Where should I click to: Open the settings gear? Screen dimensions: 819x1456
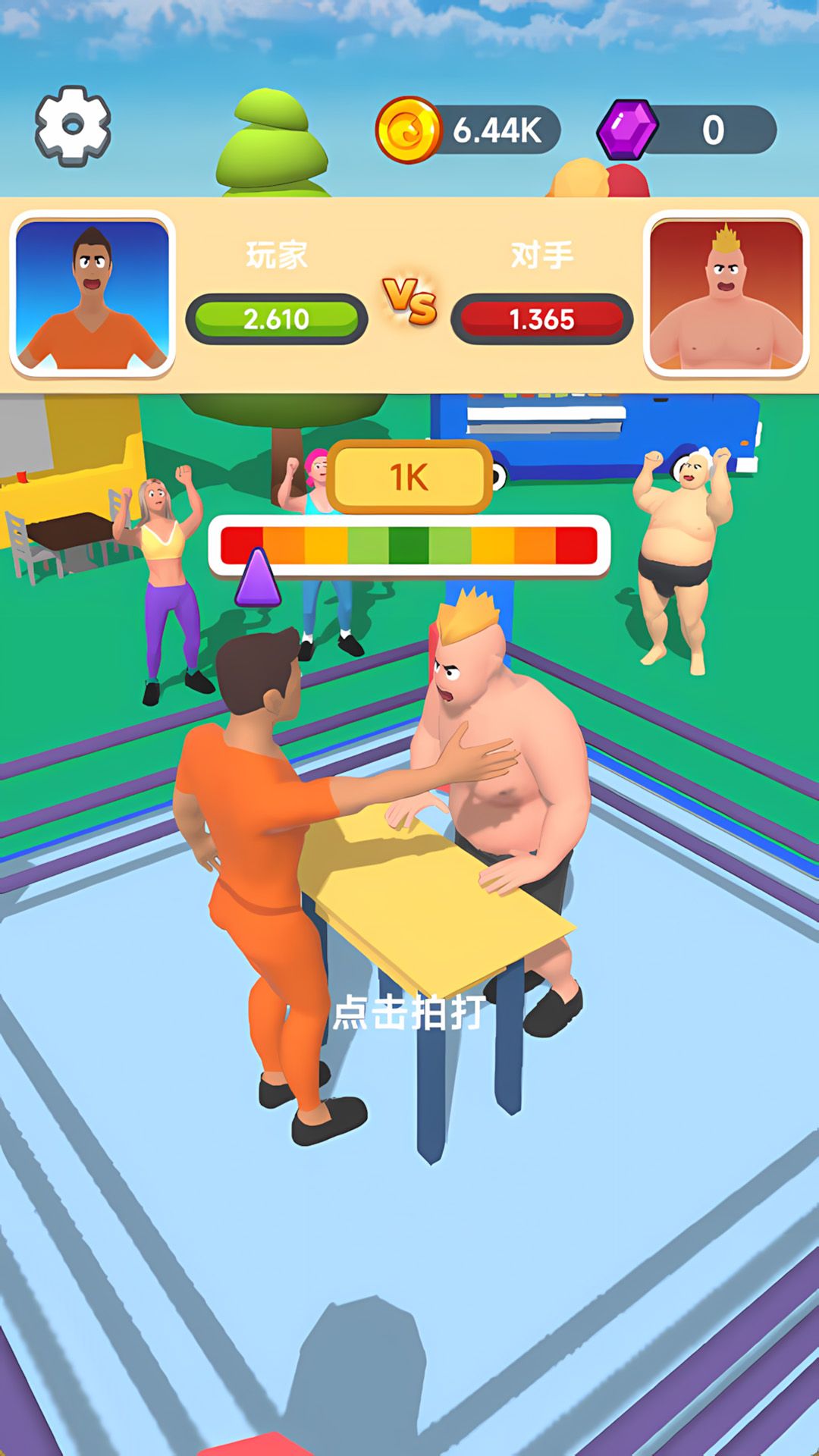point(73,126)
